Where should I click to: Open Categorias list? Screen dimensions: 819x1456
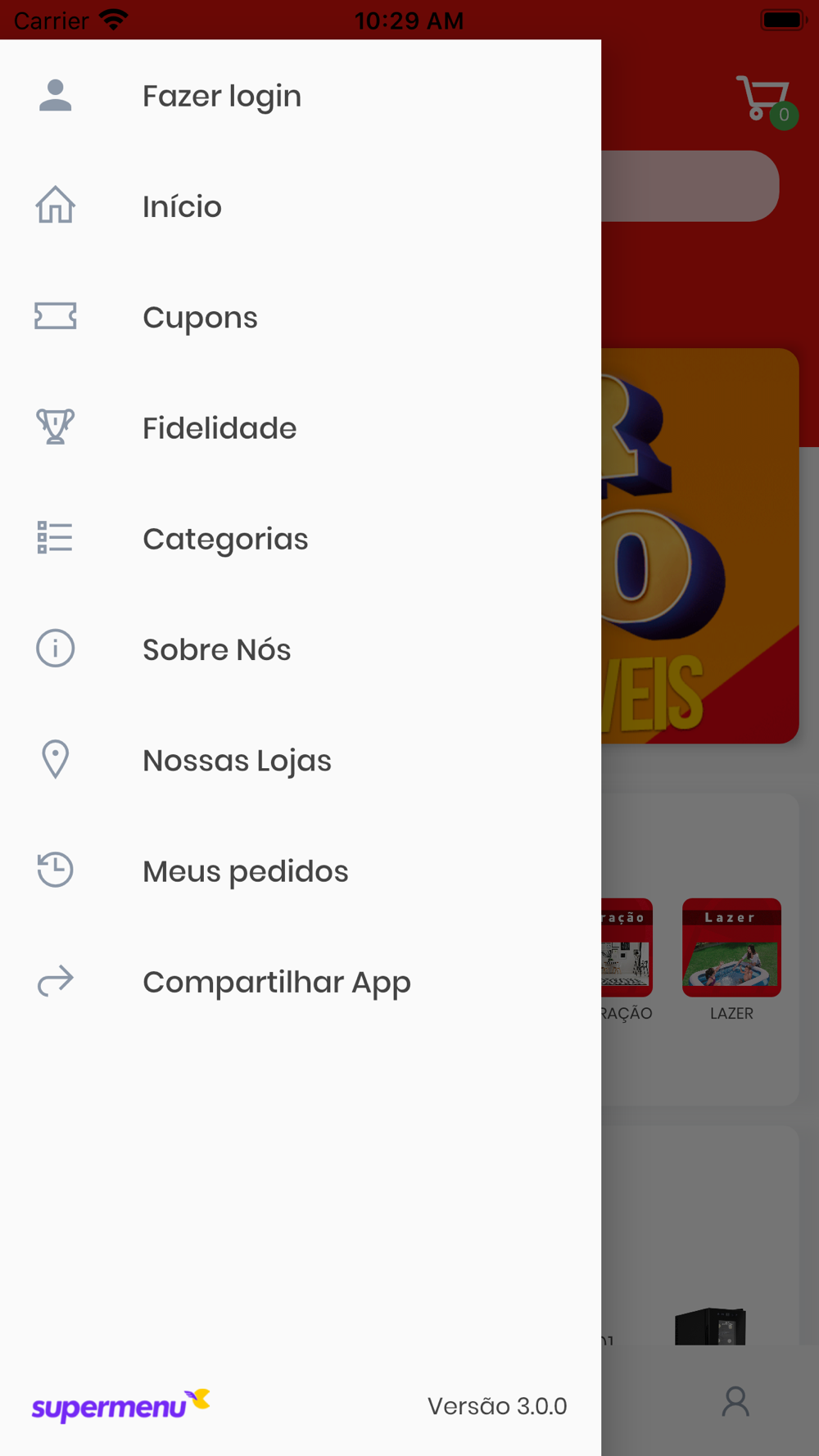click(x=301, y=539)
